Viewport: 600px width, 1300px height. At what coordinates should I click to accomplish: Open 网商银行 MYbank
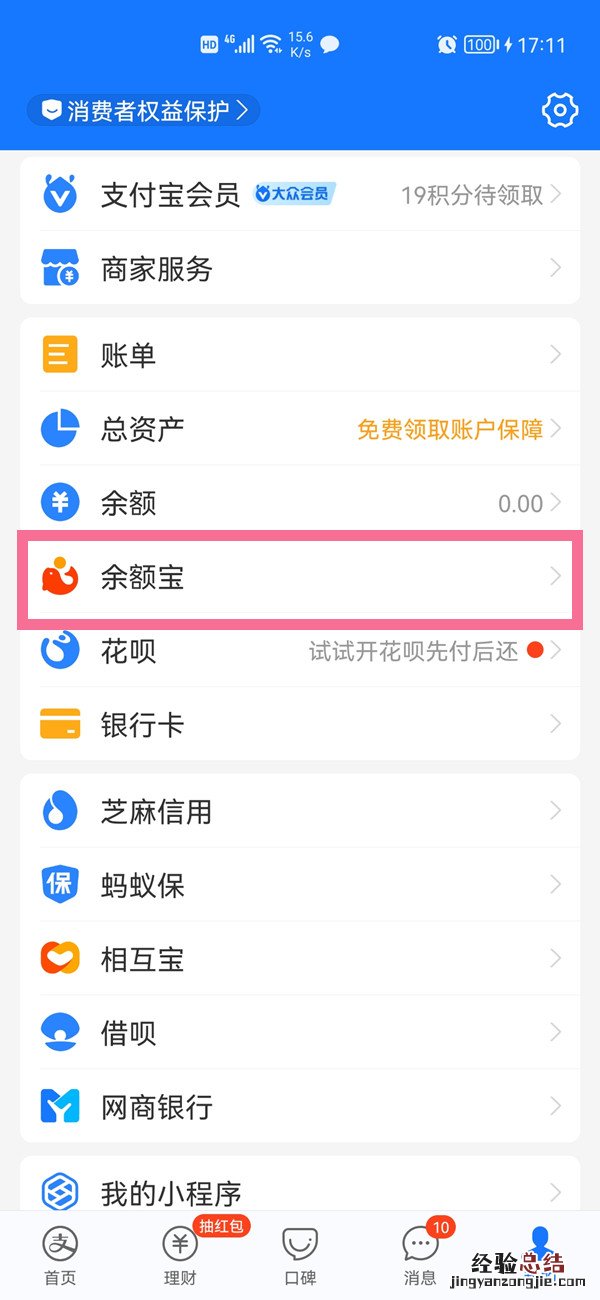pos(300,1107)
